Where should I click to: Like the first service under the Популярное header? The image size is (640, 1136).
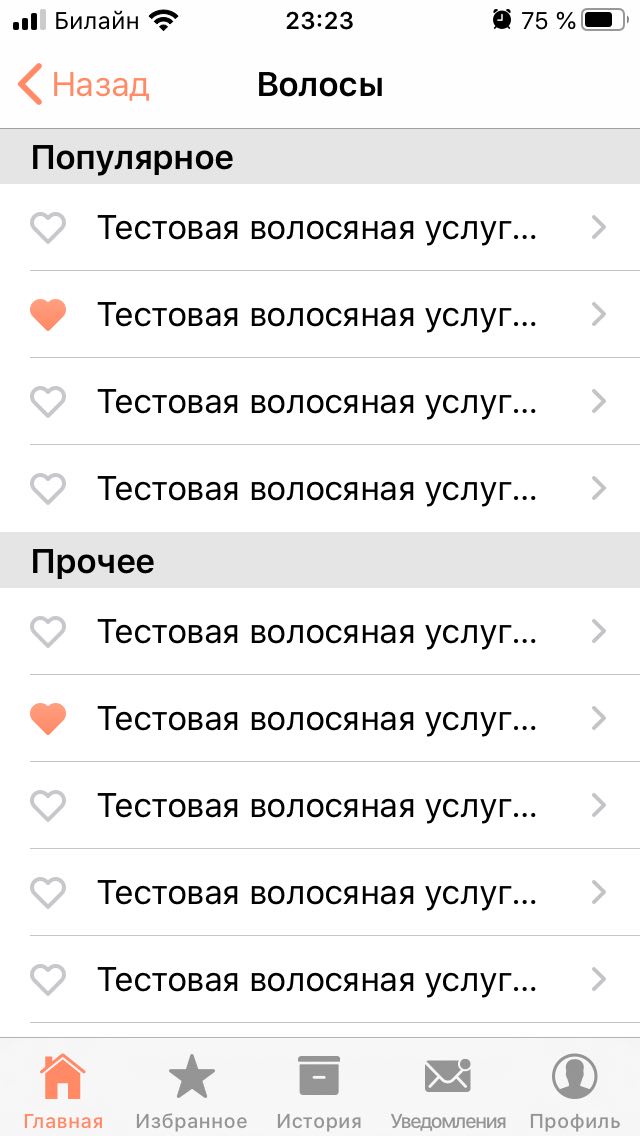pos(48,228)
